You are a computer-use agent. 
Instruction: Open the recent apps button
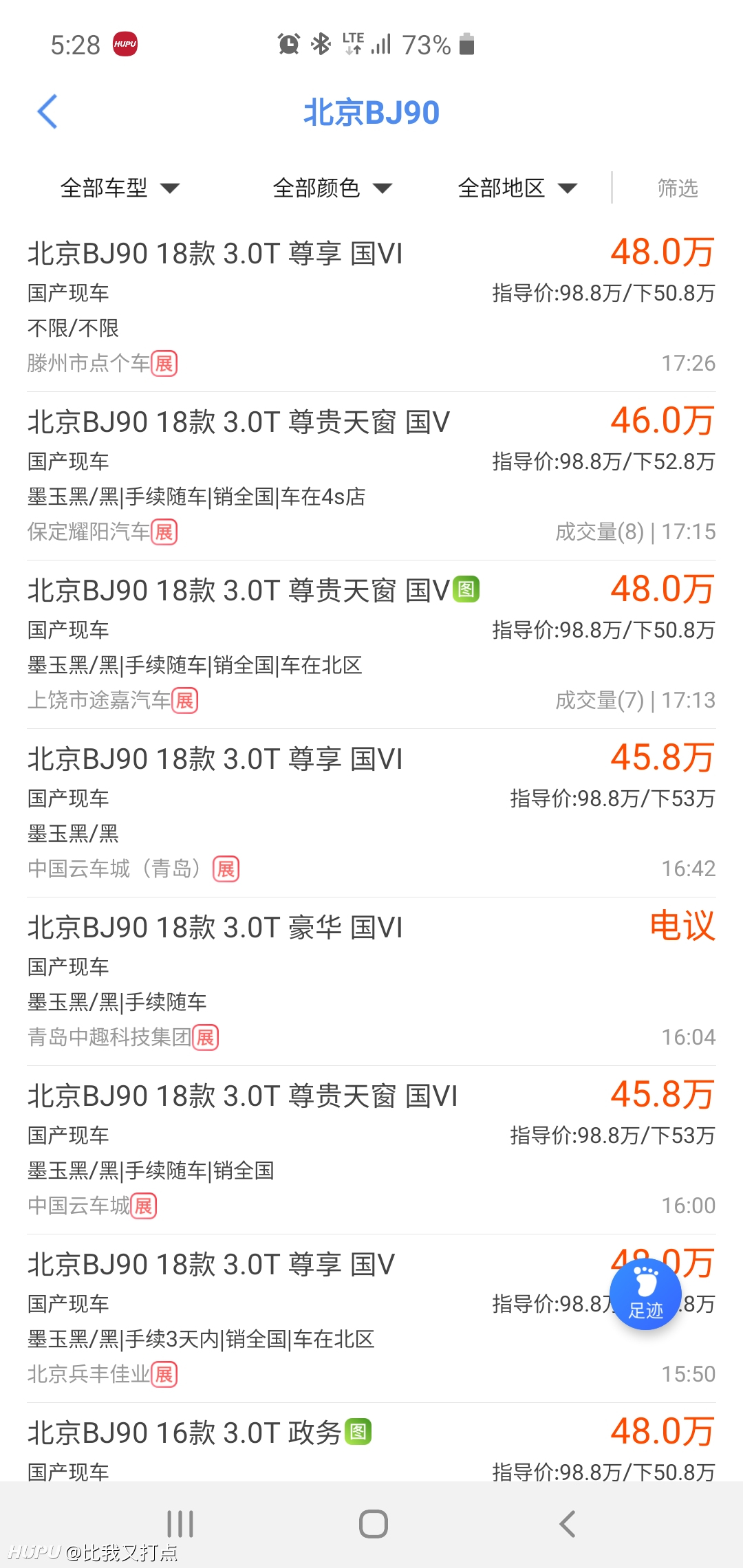coord(180,1524)
